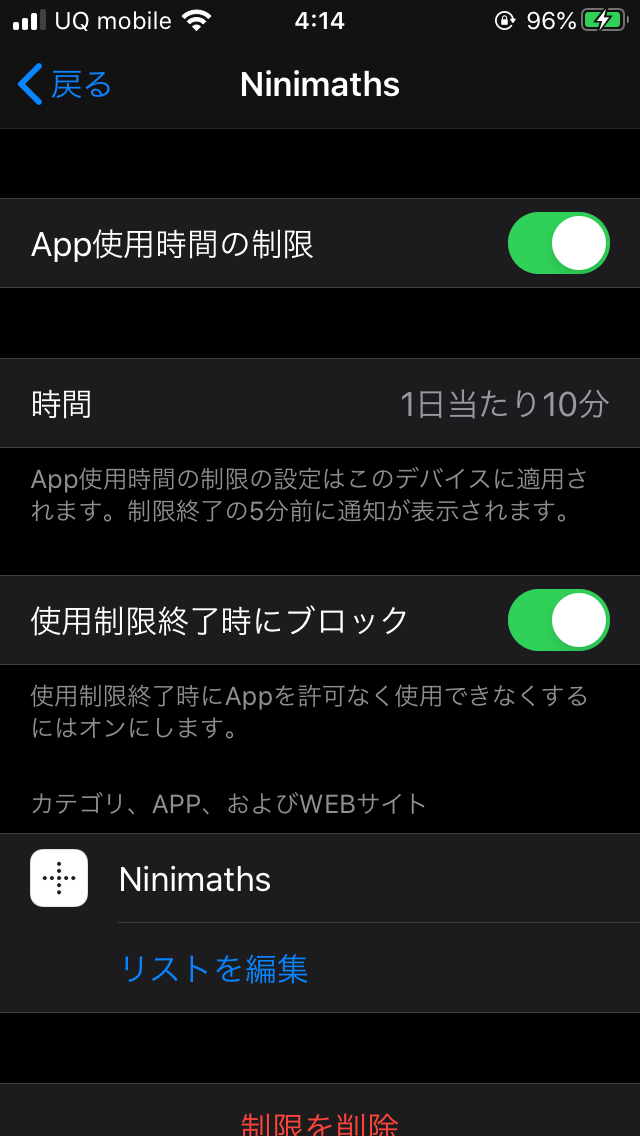640x1136 pixels.
Task: Tap リストを編集 to edit the list
Action: click(214, 968)
